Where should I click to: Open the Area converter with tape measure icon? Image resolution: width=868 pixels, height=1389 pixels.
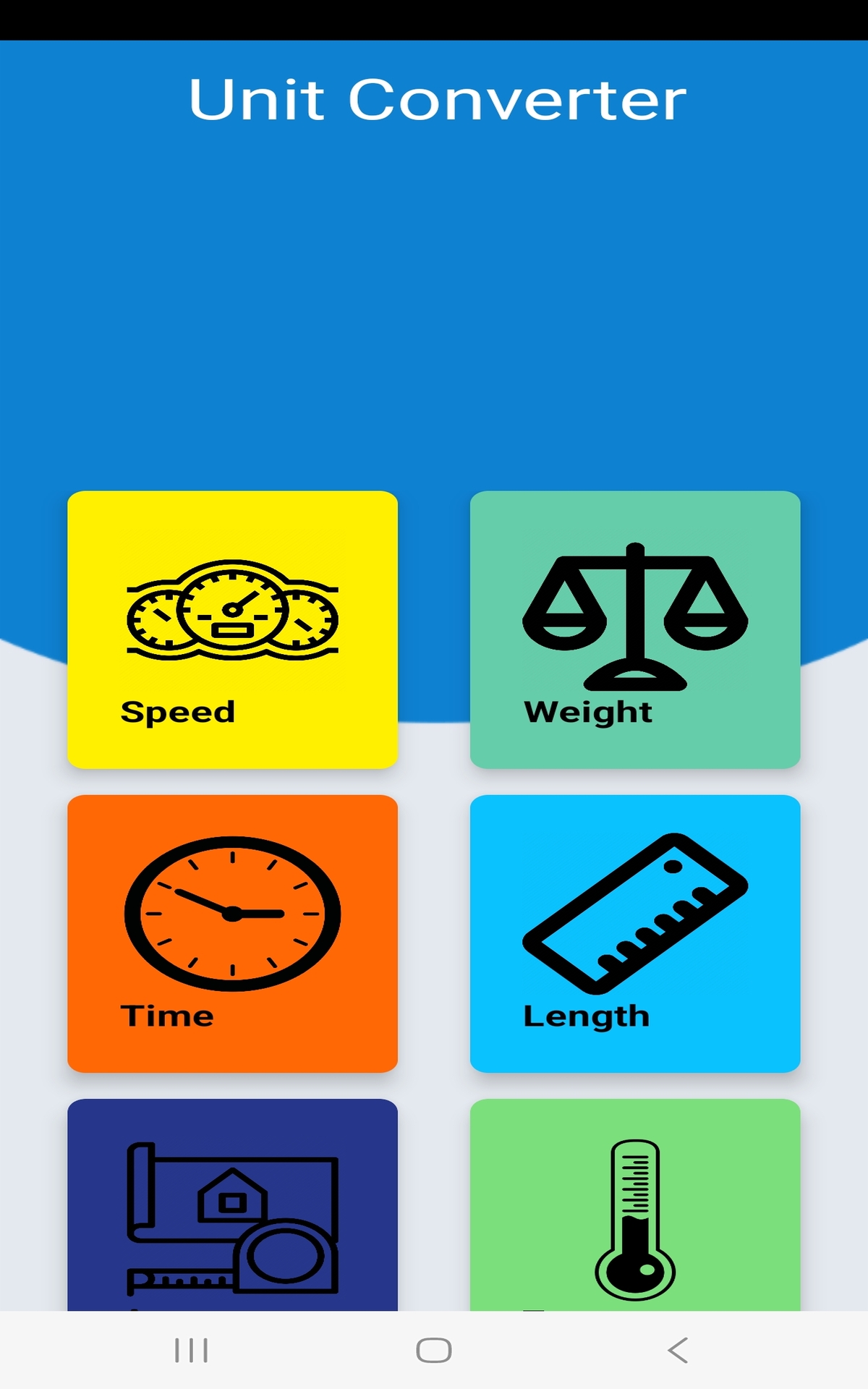tap(233, 1215)
